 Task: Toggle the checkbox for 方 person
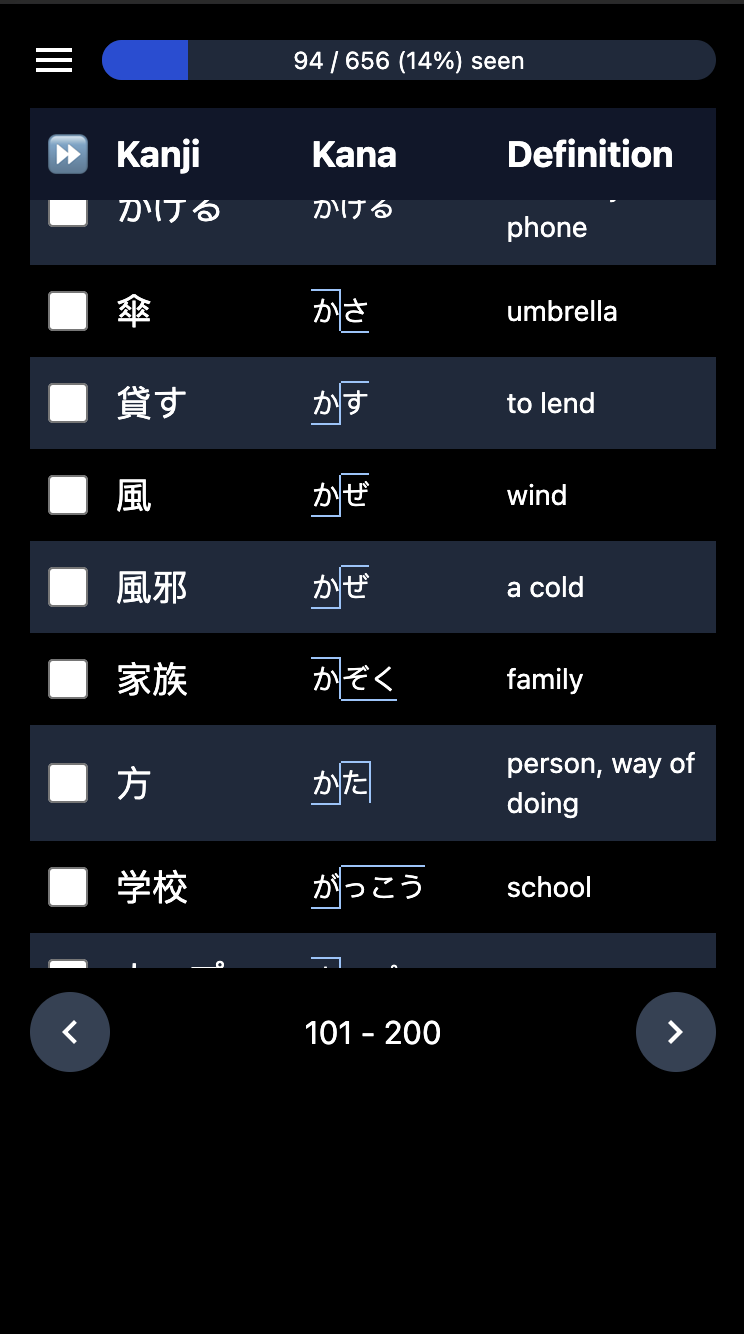coord(68,783)
